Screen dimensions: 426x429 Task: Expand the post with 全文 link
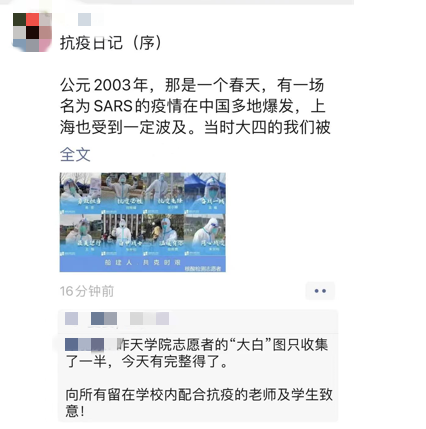click(75, 155)
